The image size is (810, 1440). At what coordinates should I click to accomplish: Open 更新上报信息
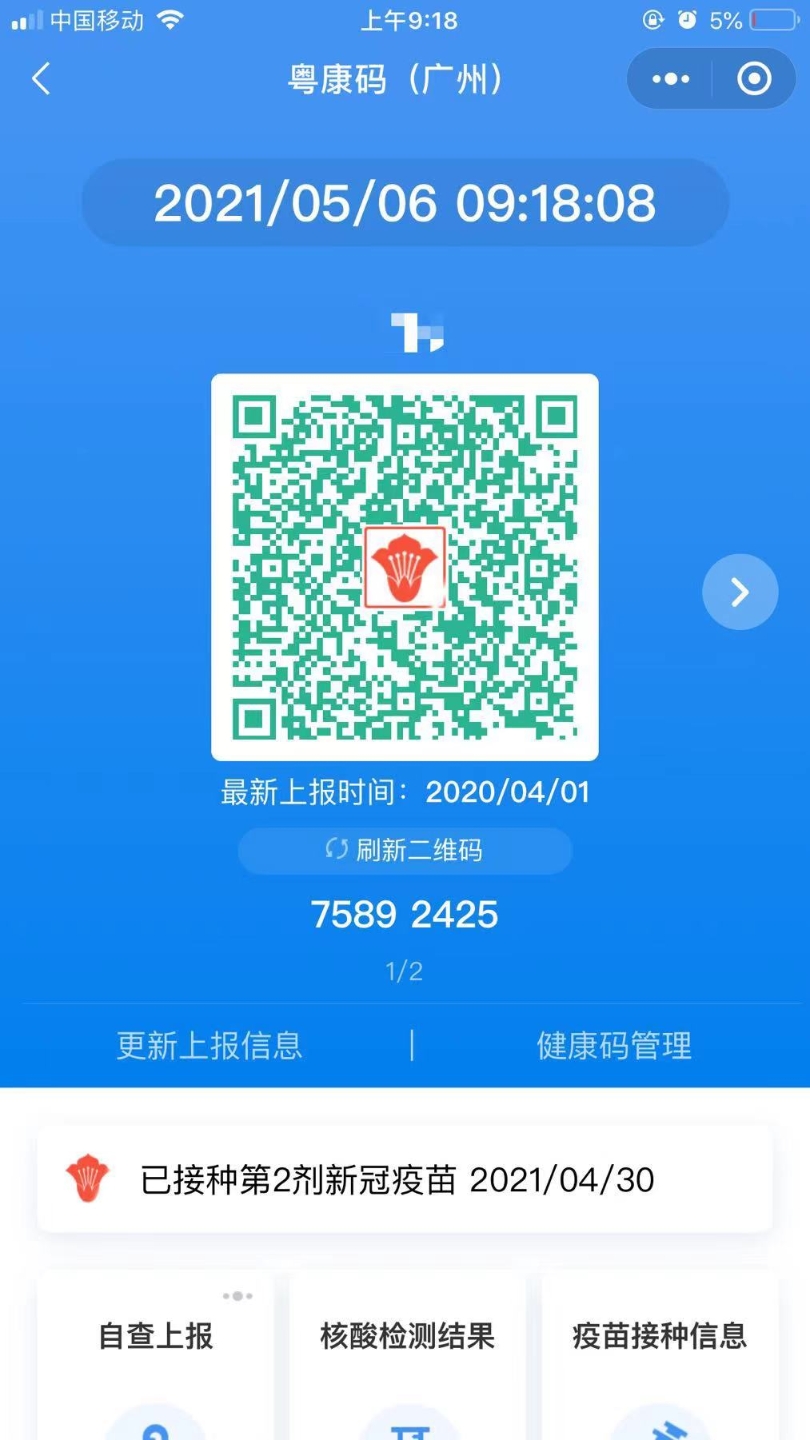point(209,1046)
